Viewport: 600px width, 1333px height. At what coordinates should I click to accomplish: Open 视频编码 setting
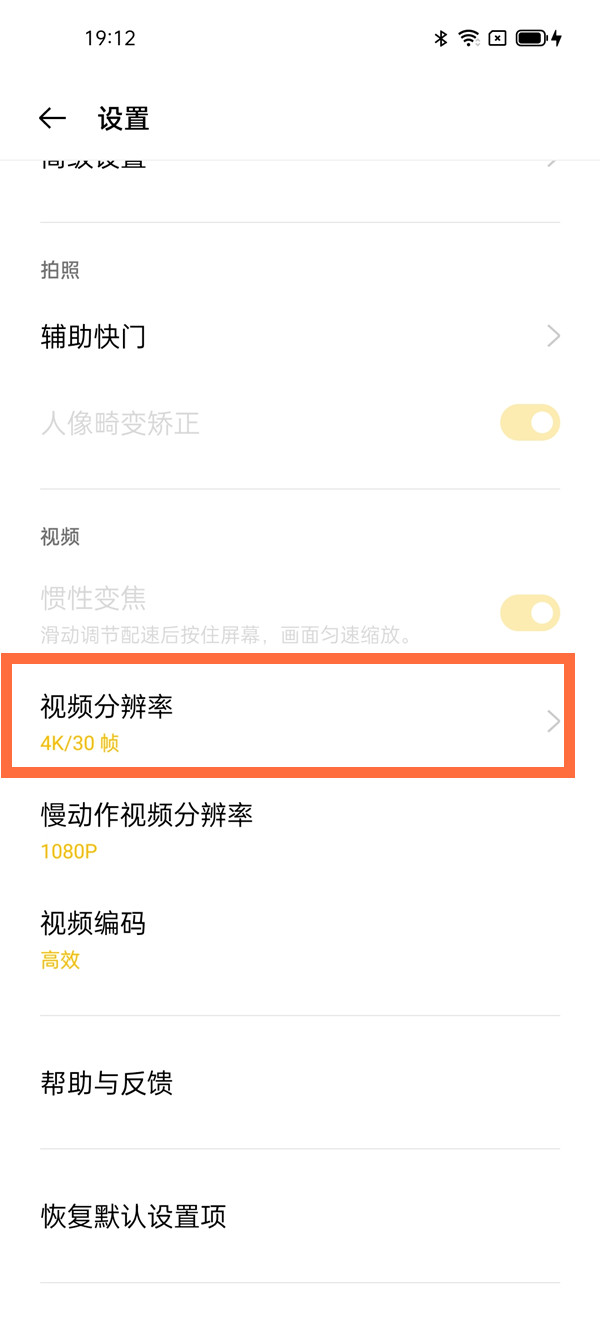click(300, 940)
